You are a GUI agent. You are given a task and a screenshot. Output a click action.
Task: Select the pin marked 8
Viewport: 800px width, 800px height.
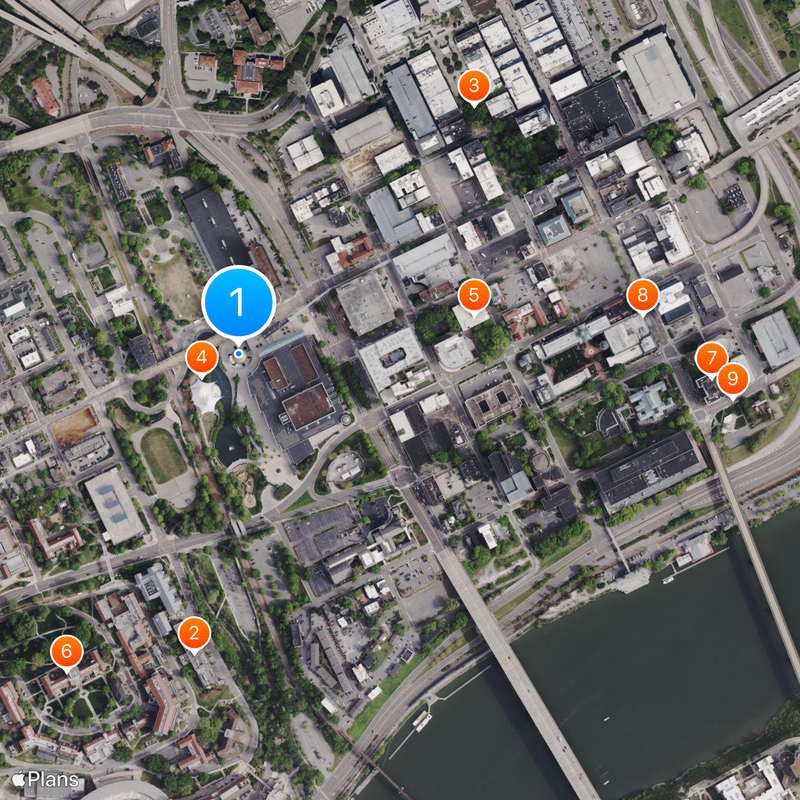coord(642,295)
